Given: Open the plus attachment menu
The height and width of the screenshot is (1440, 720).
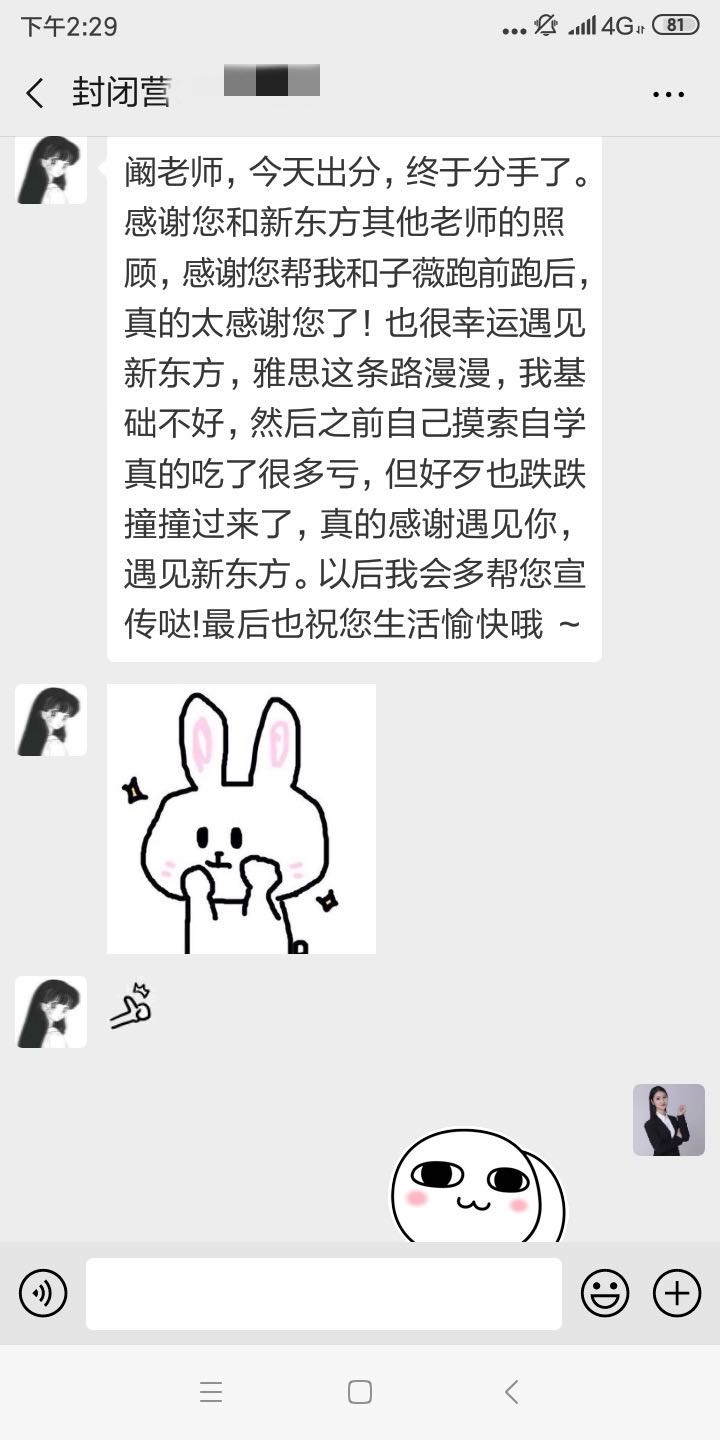Looking at the screenshot, I should [x=677, y=1293].
